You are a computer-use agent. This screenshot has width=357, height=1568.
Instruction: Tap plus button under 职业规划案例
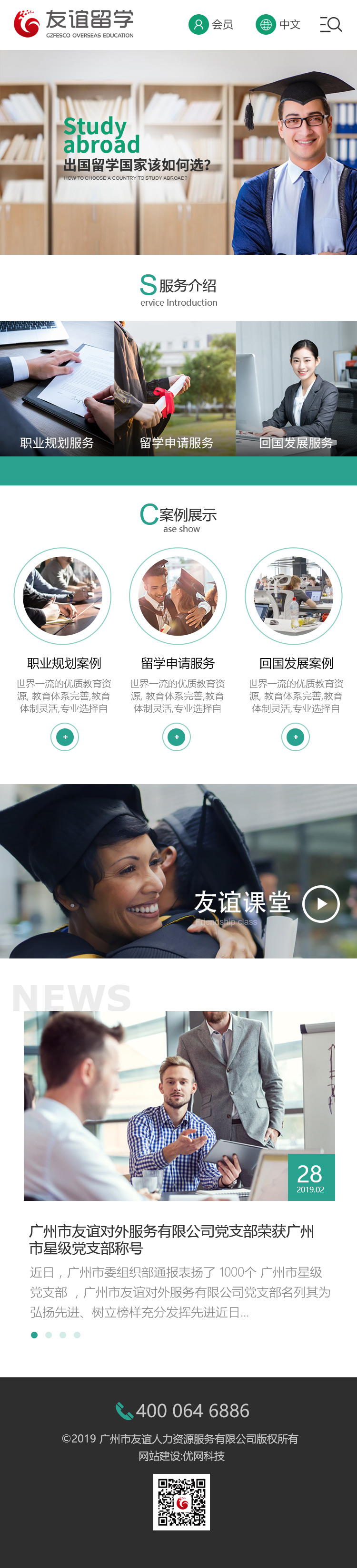(x=65, y=737)
